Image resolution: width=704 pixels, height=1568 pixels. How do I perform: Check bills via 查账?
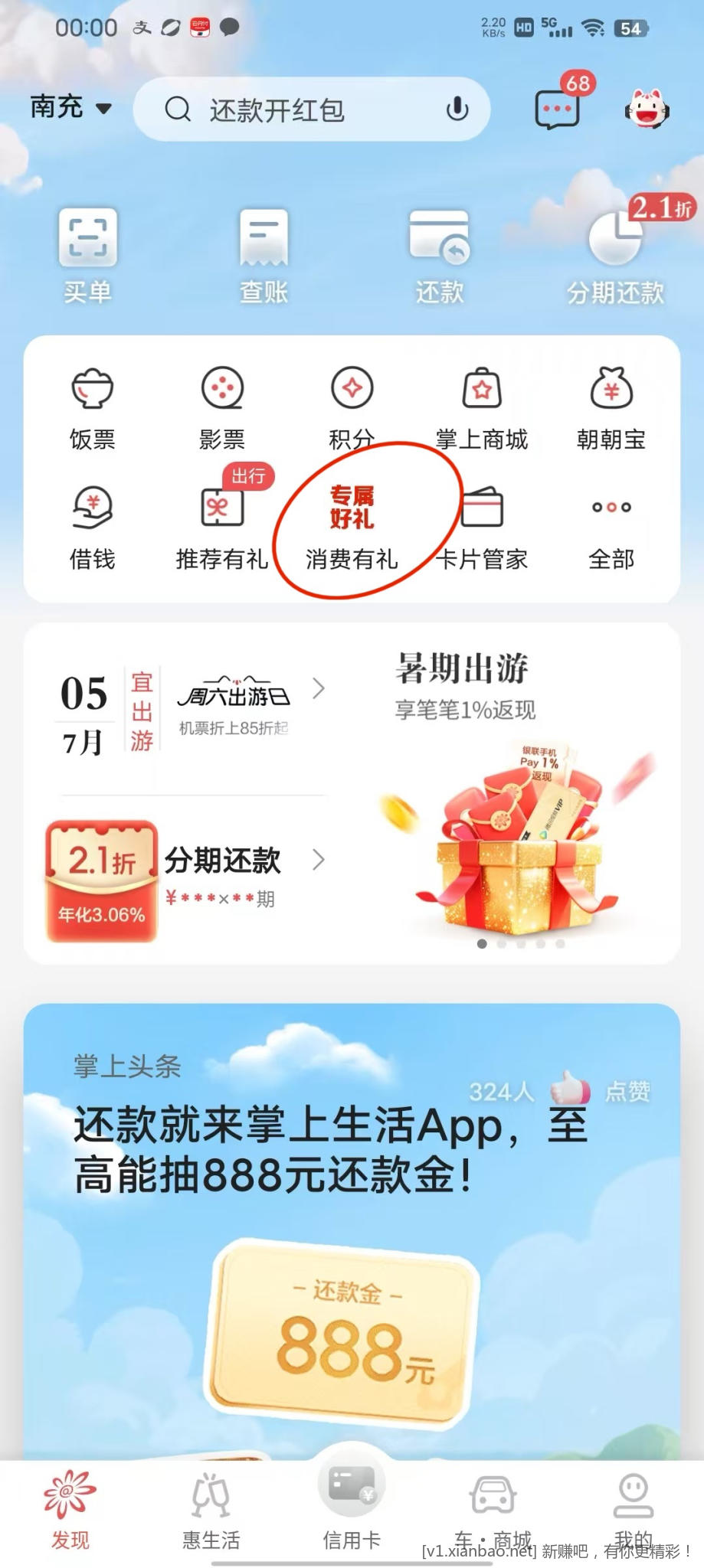coord(264,256)
